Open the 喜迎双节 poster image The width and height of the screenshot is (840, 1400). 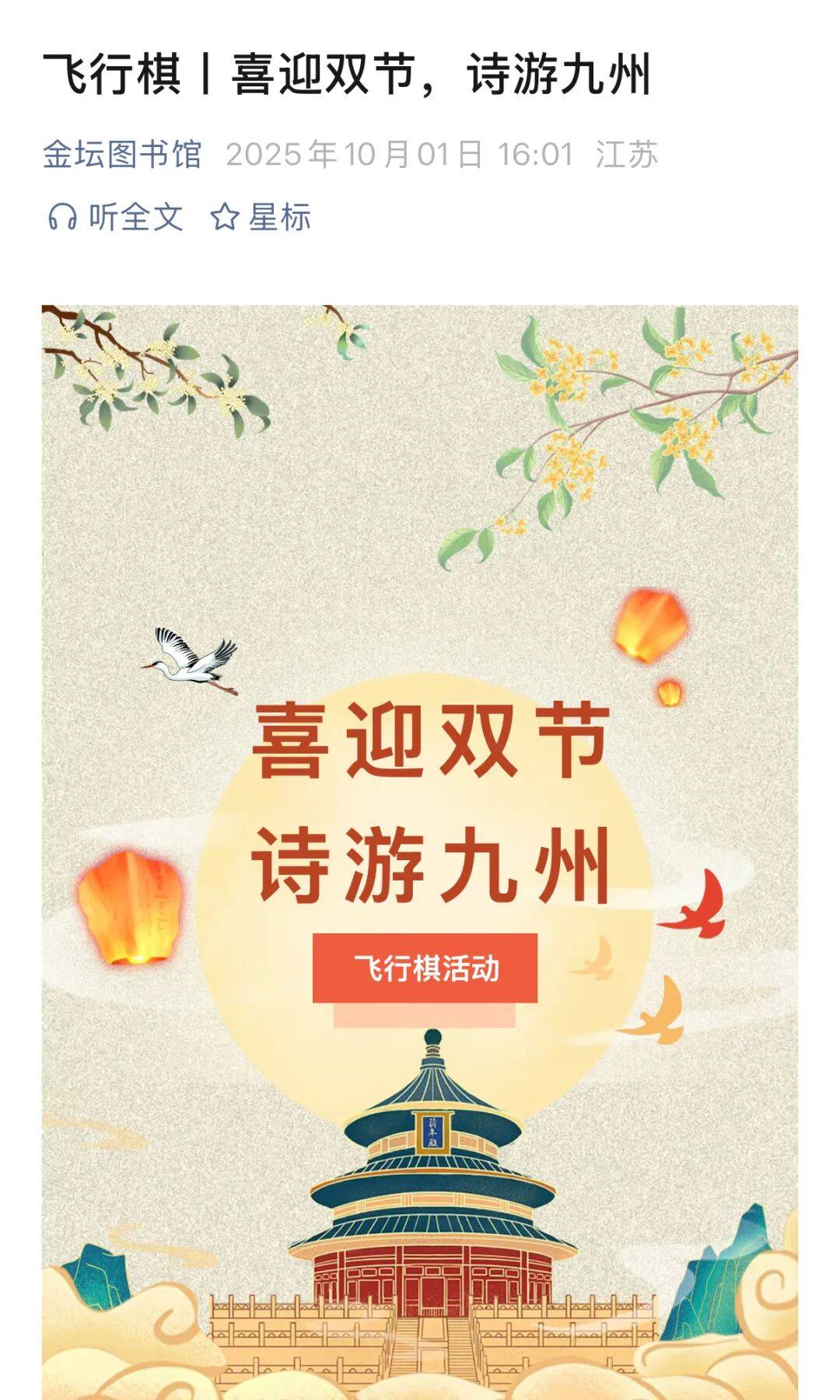click(420, 778)
